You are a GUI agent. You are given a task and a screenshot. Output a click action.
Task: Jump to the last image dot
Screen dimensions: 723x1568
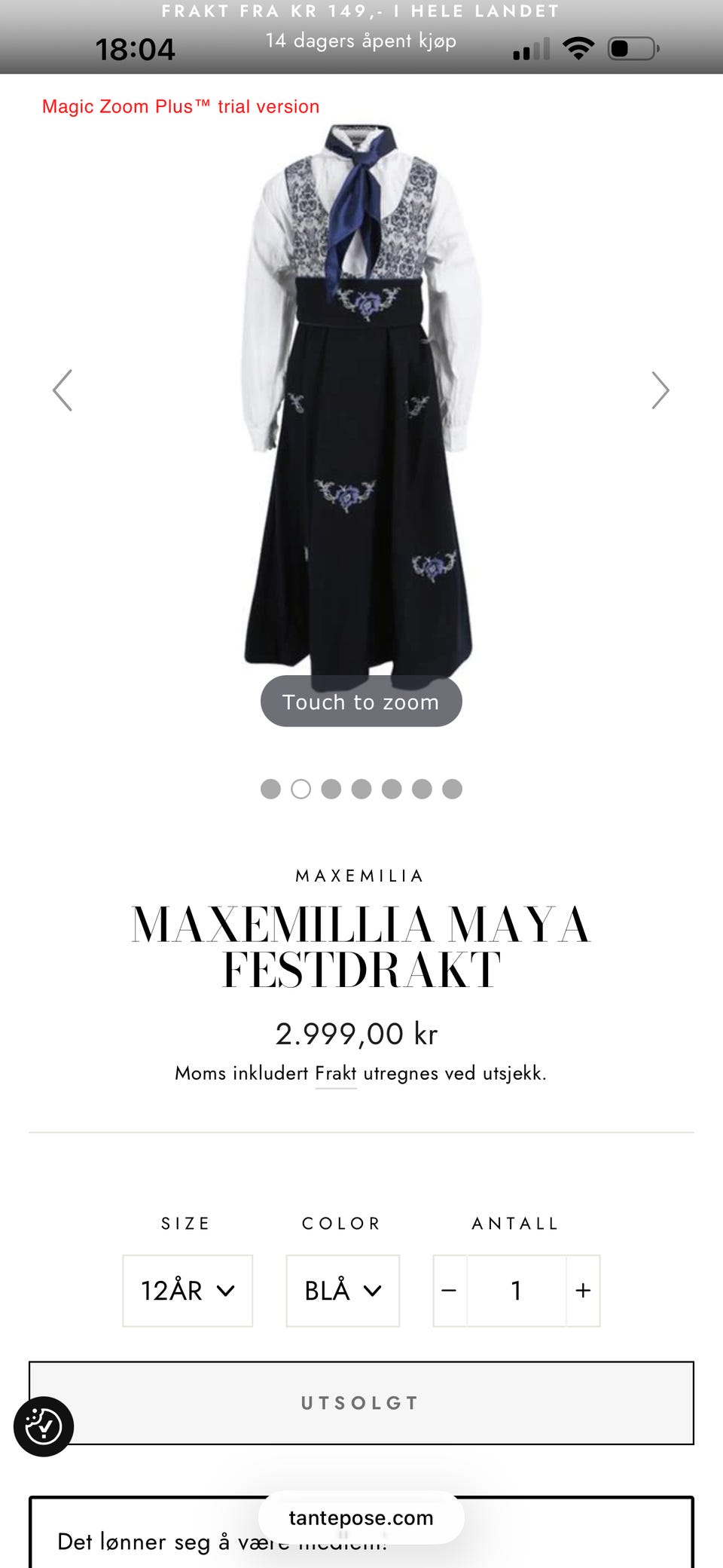452,789
